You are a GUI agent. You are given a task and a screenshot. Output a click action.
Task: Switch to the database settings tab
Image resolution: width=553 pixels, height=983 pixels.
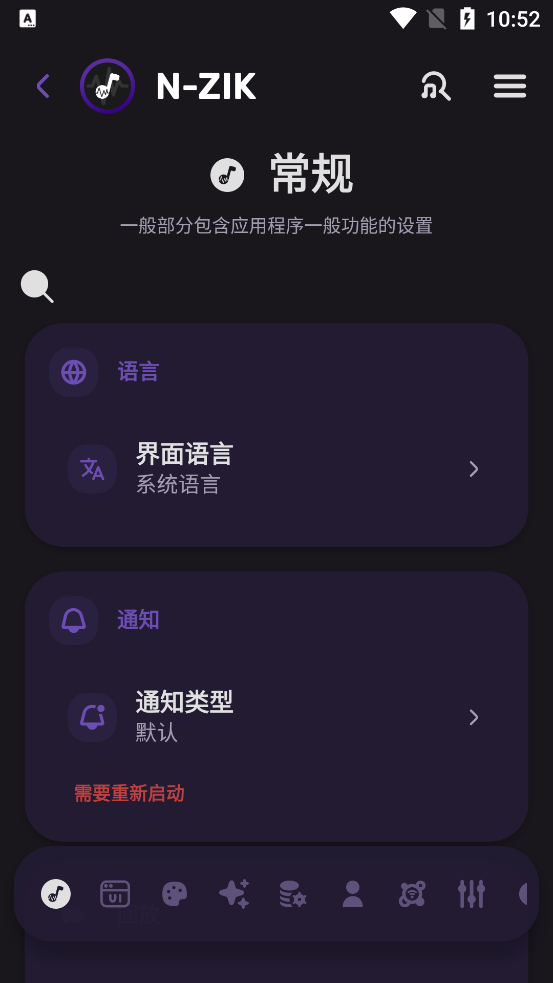coord(293,894)
